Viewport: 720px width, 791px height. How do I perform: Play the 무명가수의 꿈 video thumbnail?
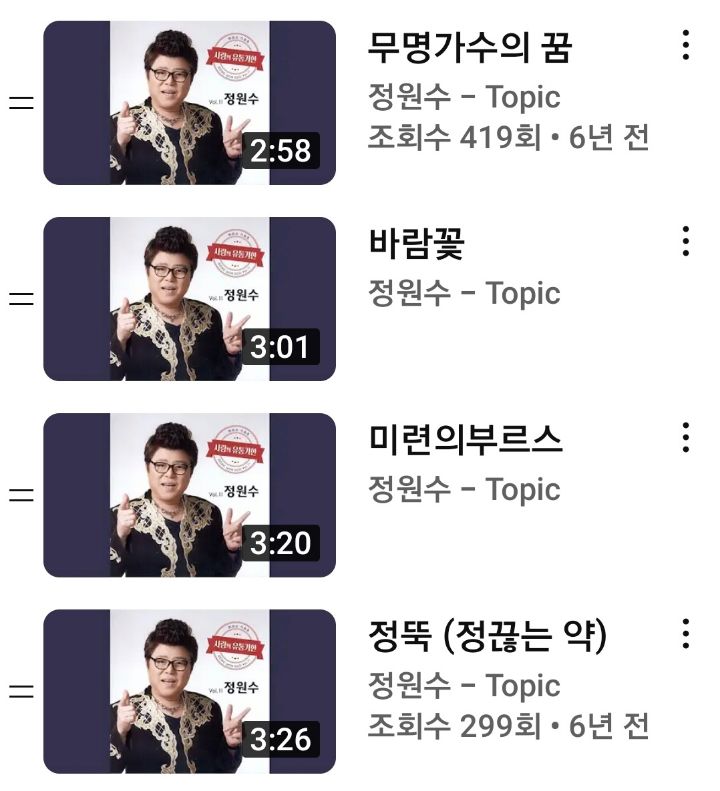click(x=189, y=103)
